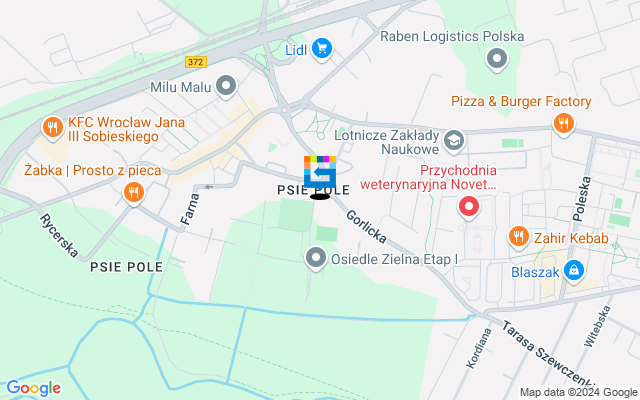Screen dimensions: 640x400
Task: Open the Raben Logistics Polska pin
Action: (x=497, y=60)
